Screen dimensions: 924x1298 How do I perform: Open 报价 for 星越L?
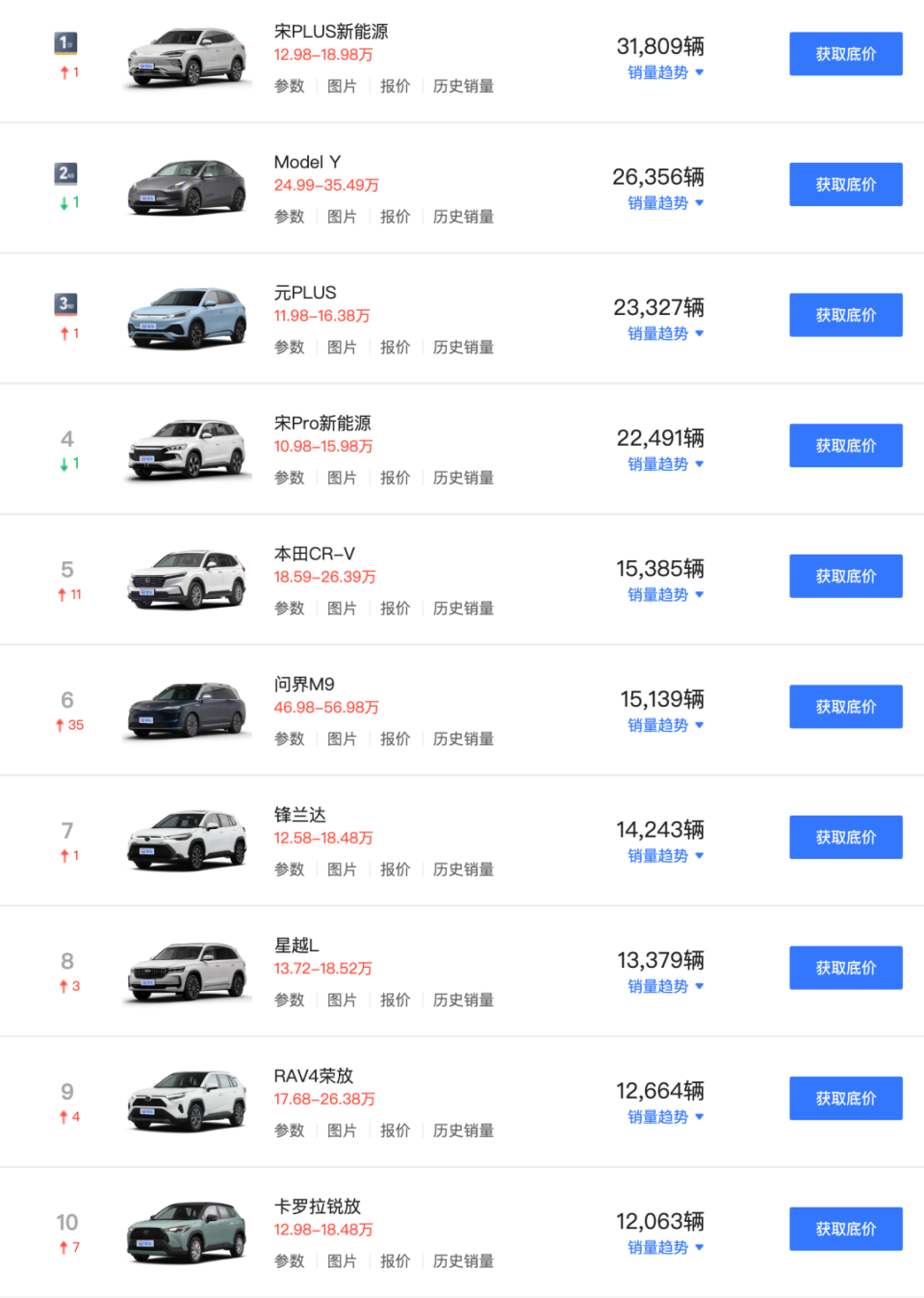coord(395,1000)
